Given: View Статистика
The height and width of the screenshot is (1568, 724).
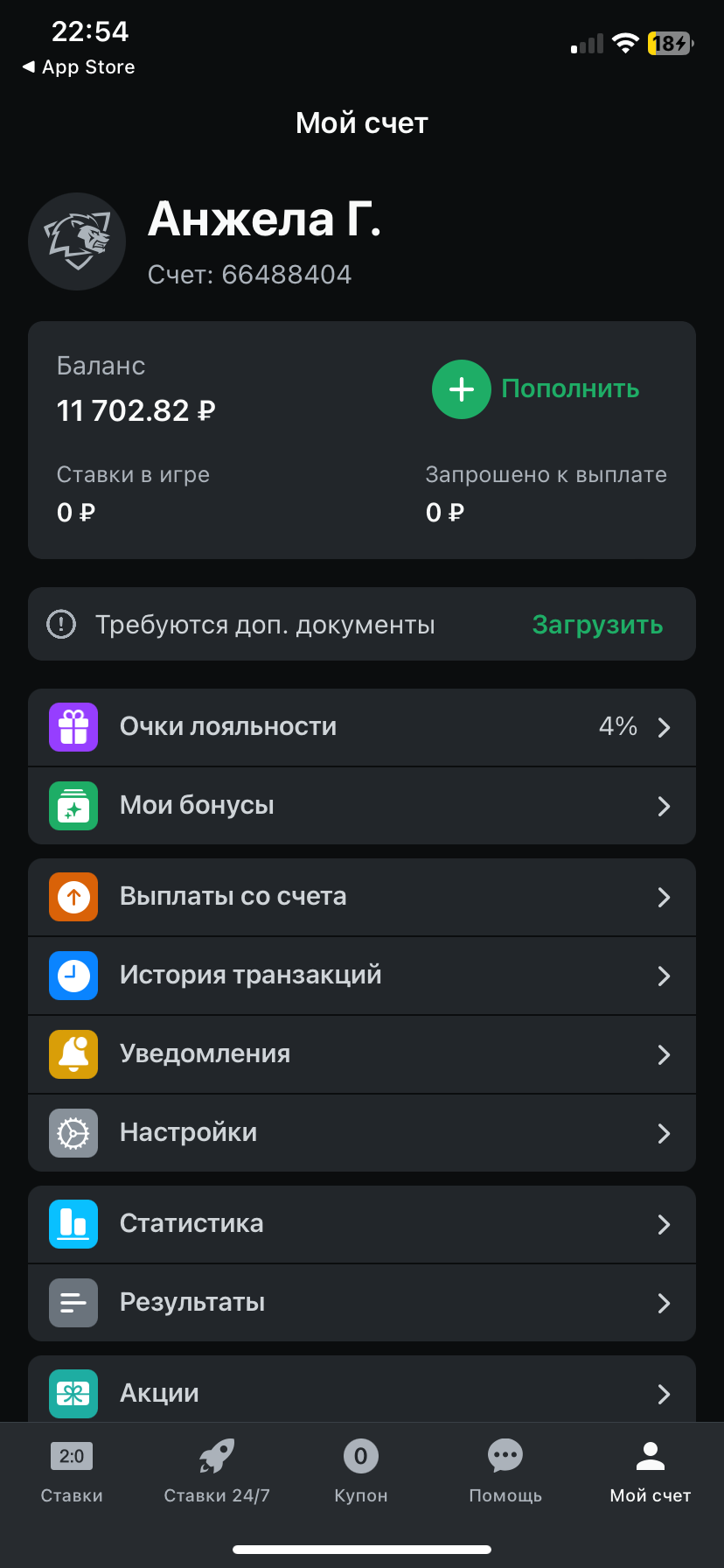Looking at the screenshot, I should coord(361,1224).
